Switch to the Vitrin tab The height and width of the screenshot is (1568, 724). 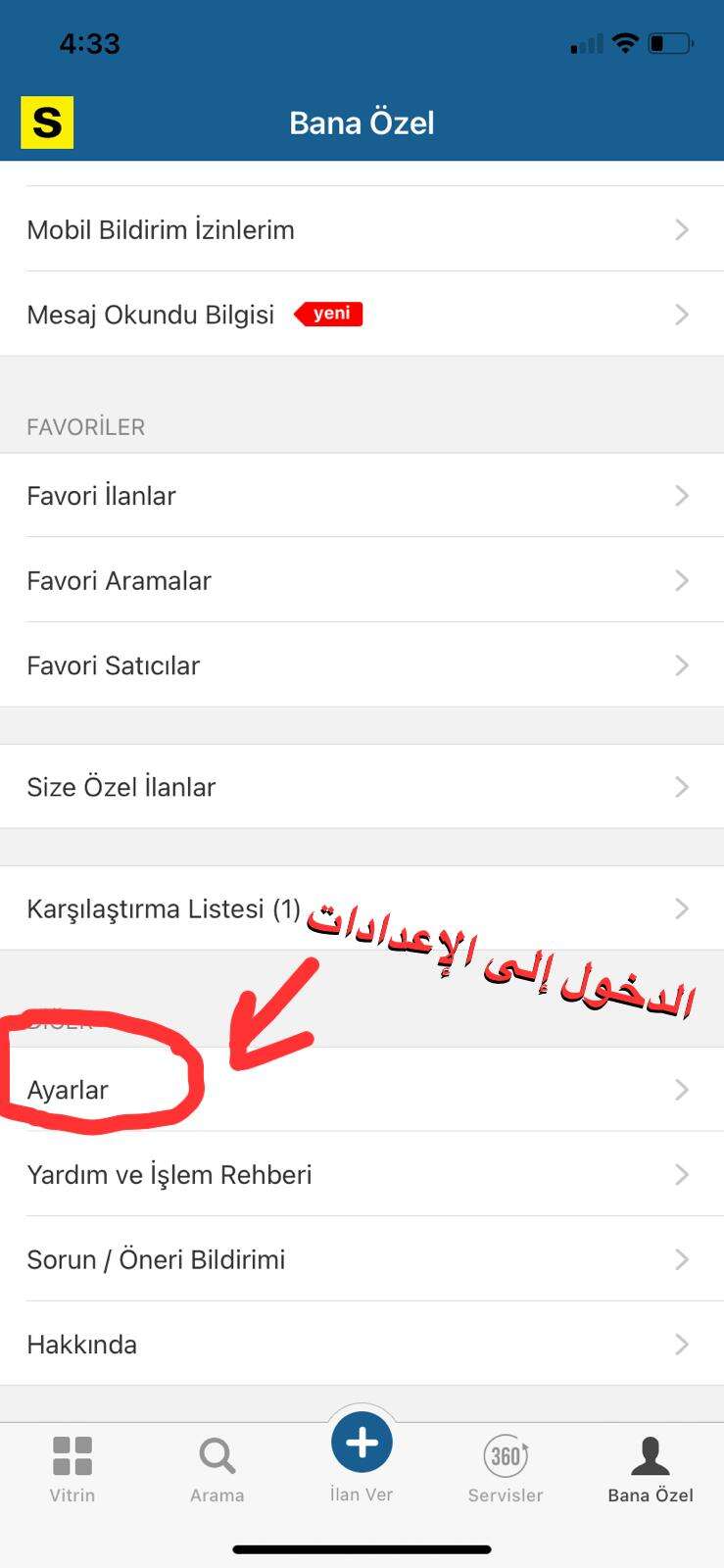(72, 1469)
